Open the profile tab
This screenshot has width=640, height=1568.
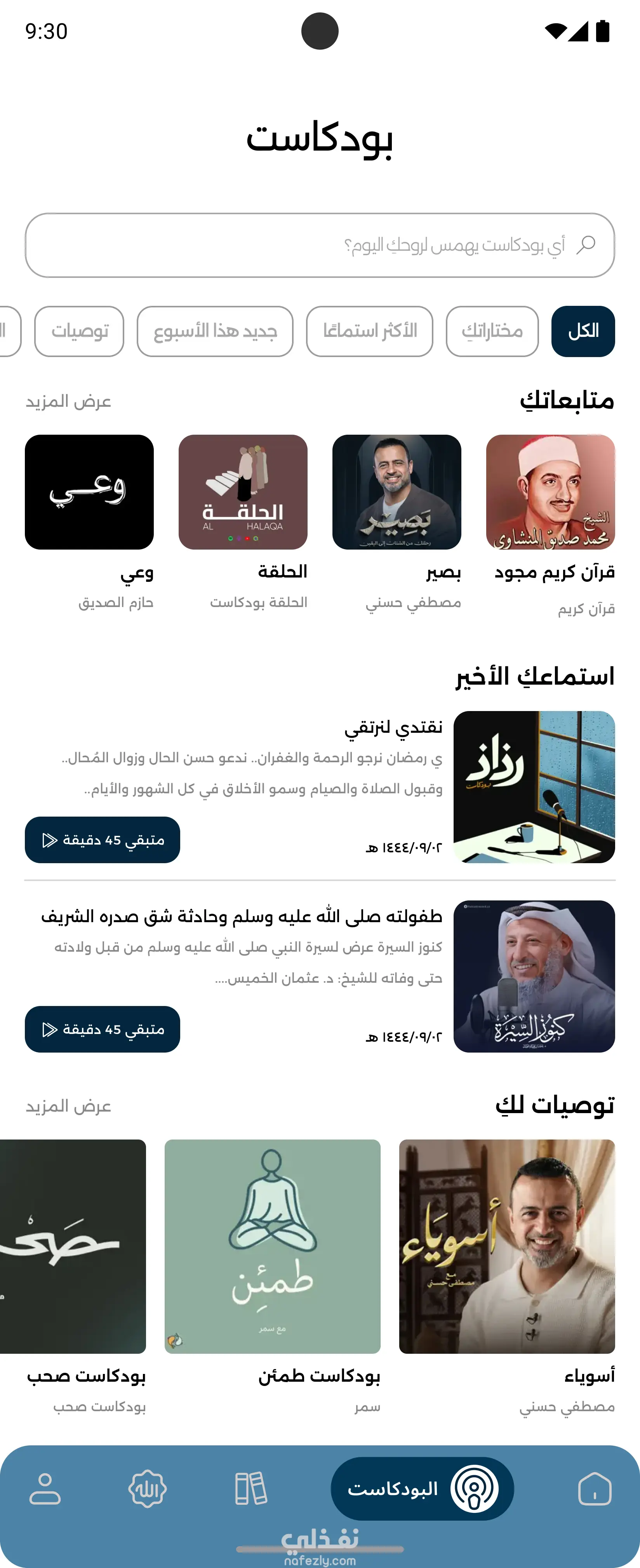[x=45, y=1489]
